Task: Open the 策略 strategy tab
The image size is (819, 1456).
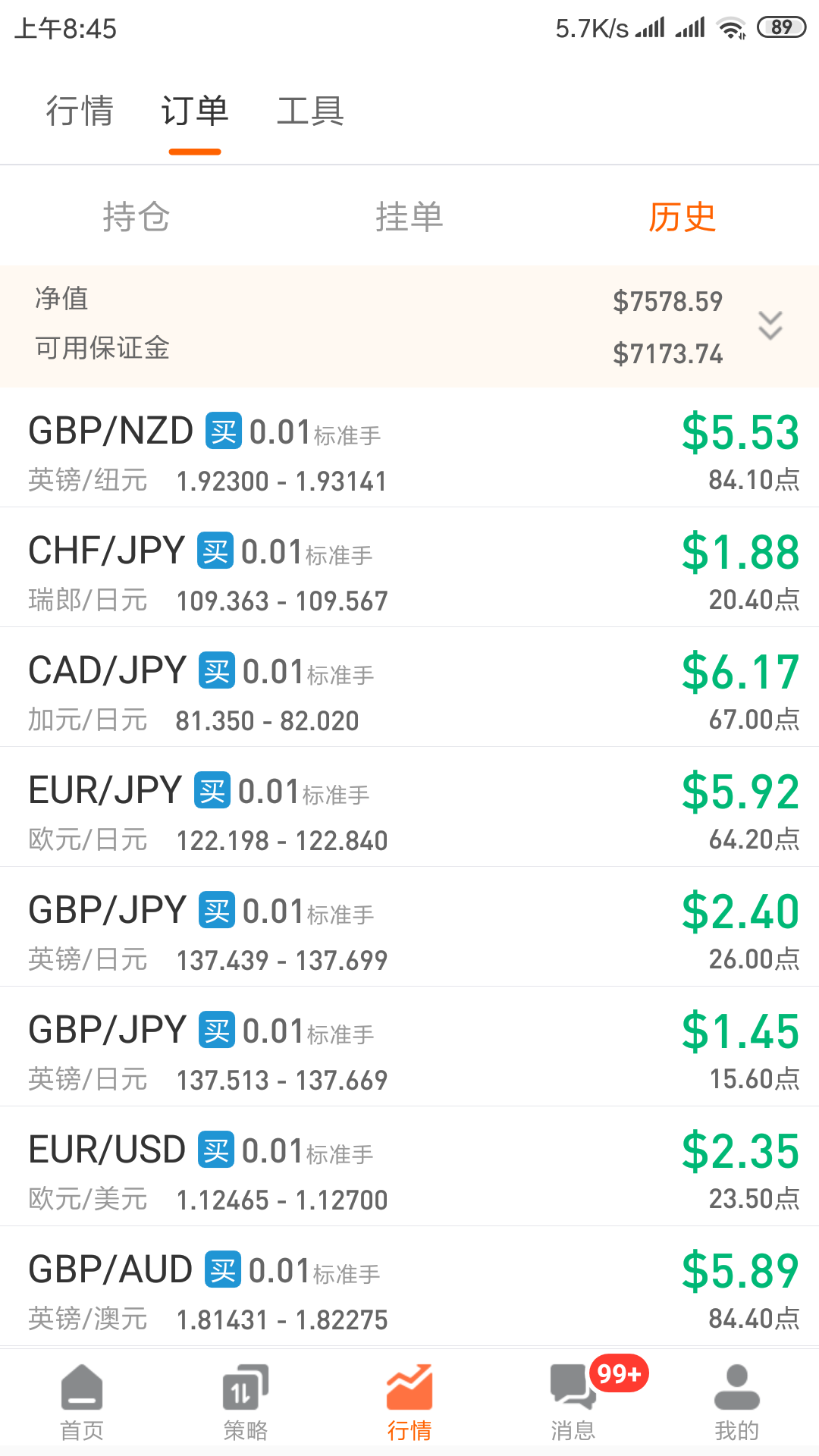Action: (x=246, y=1402)
